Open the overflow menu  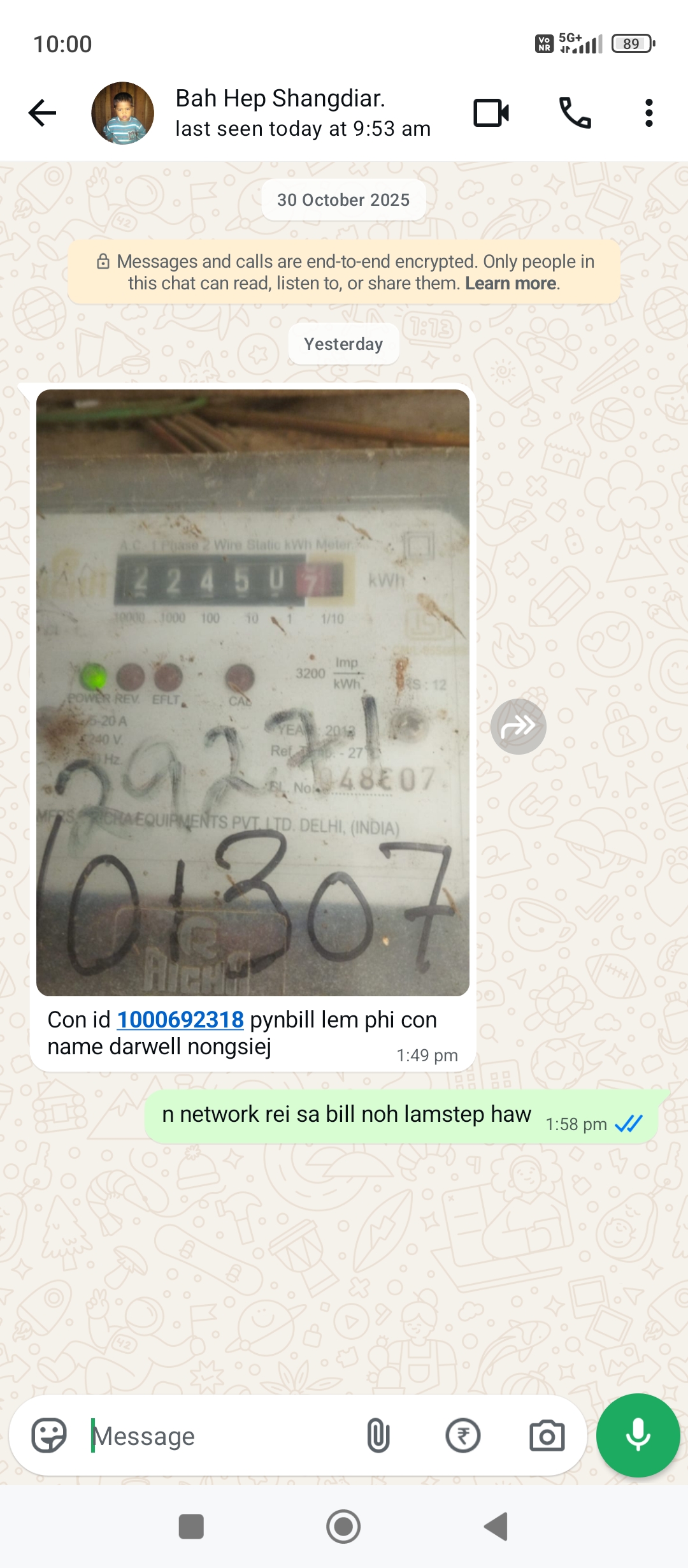point(649,113)
